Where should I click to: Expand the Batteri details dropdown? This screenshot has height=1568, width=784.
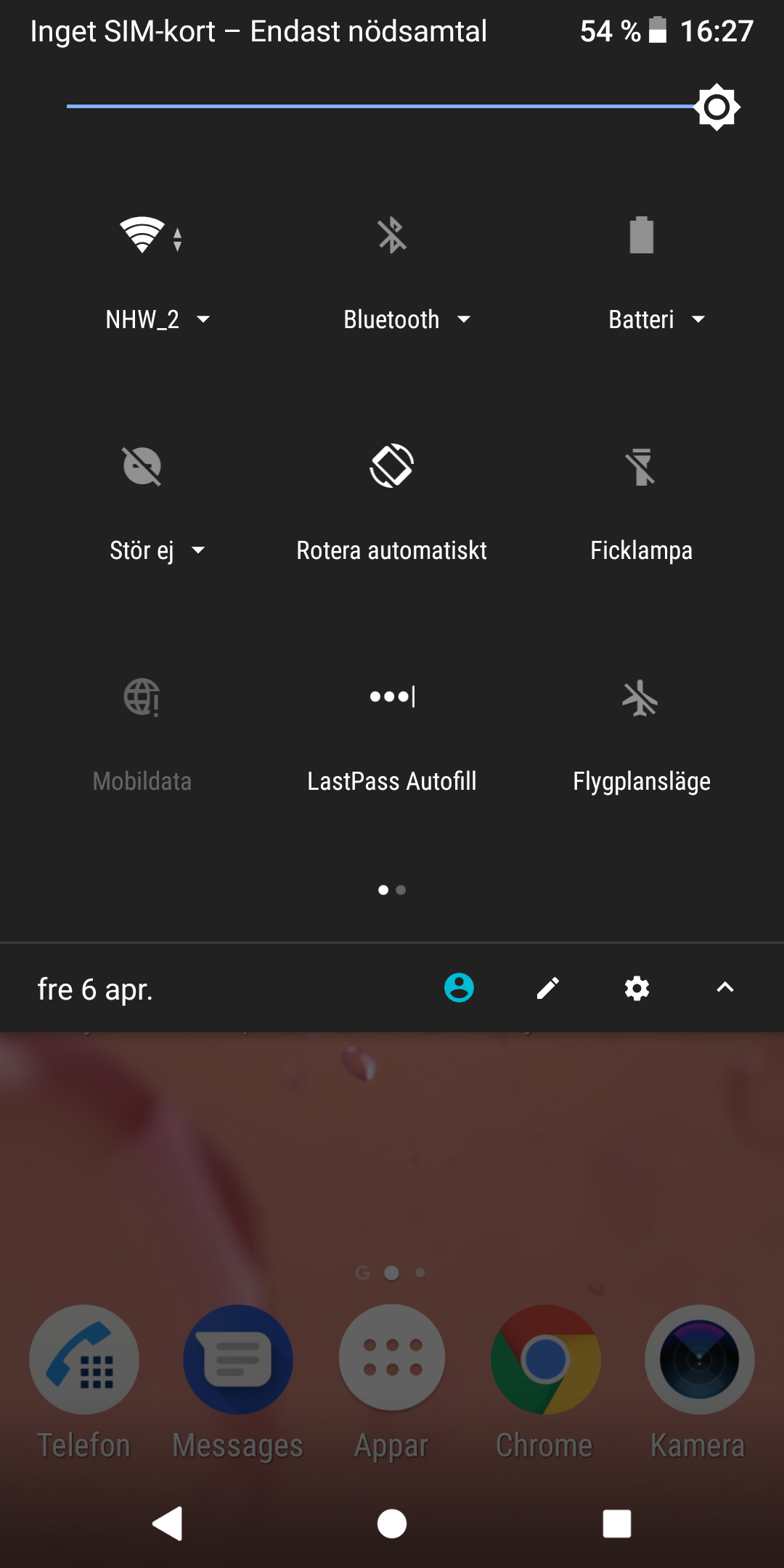click(x=656, y=319)
